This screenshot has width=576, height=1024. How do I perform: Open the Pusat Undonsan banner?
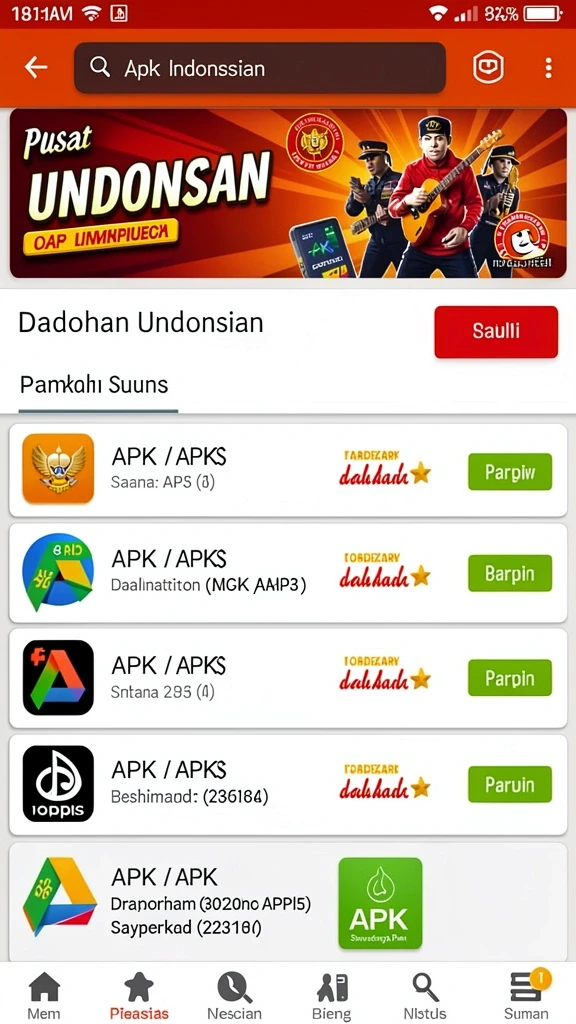pos(288,193)
